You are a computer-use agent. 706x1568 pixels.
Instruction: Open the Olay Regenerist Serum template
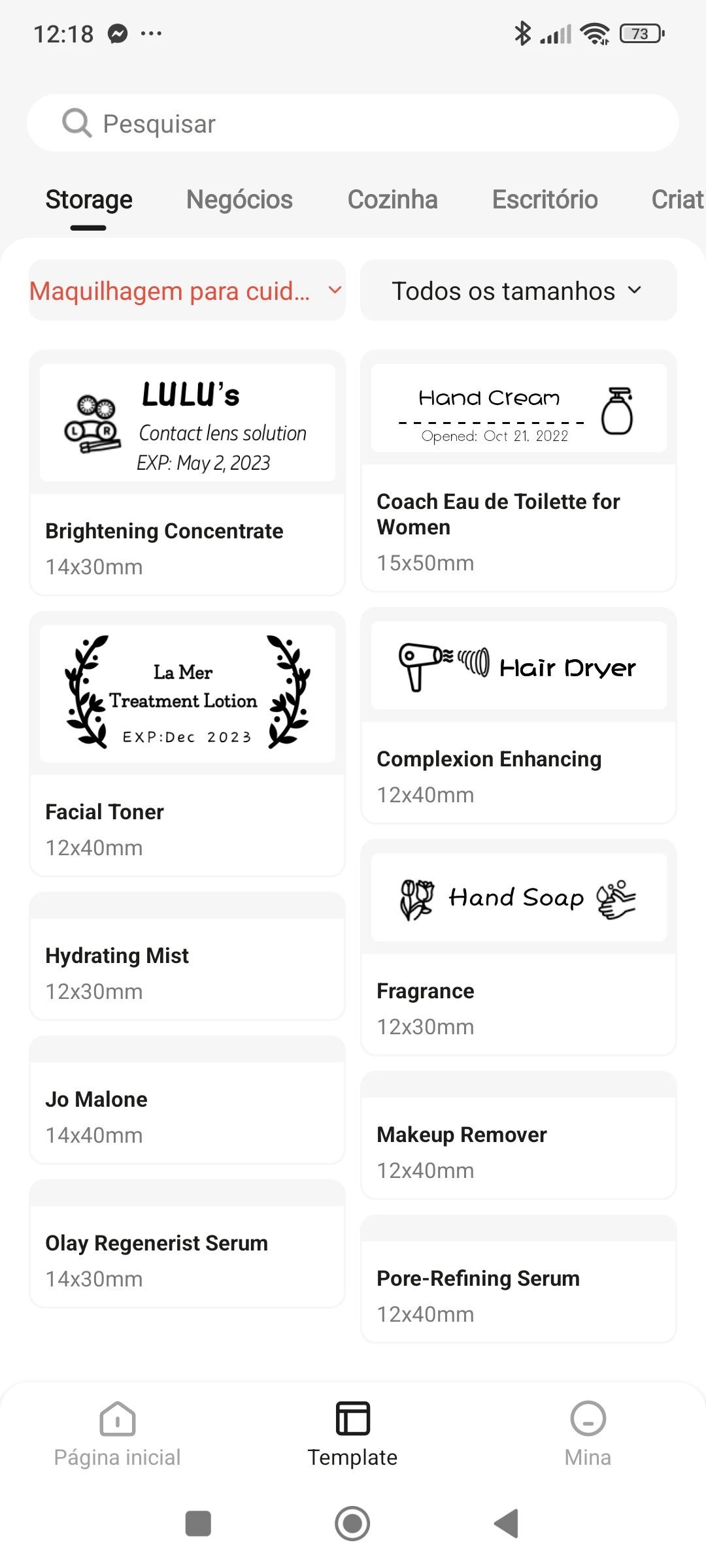pyautogui.click(x=187, y=1245)
